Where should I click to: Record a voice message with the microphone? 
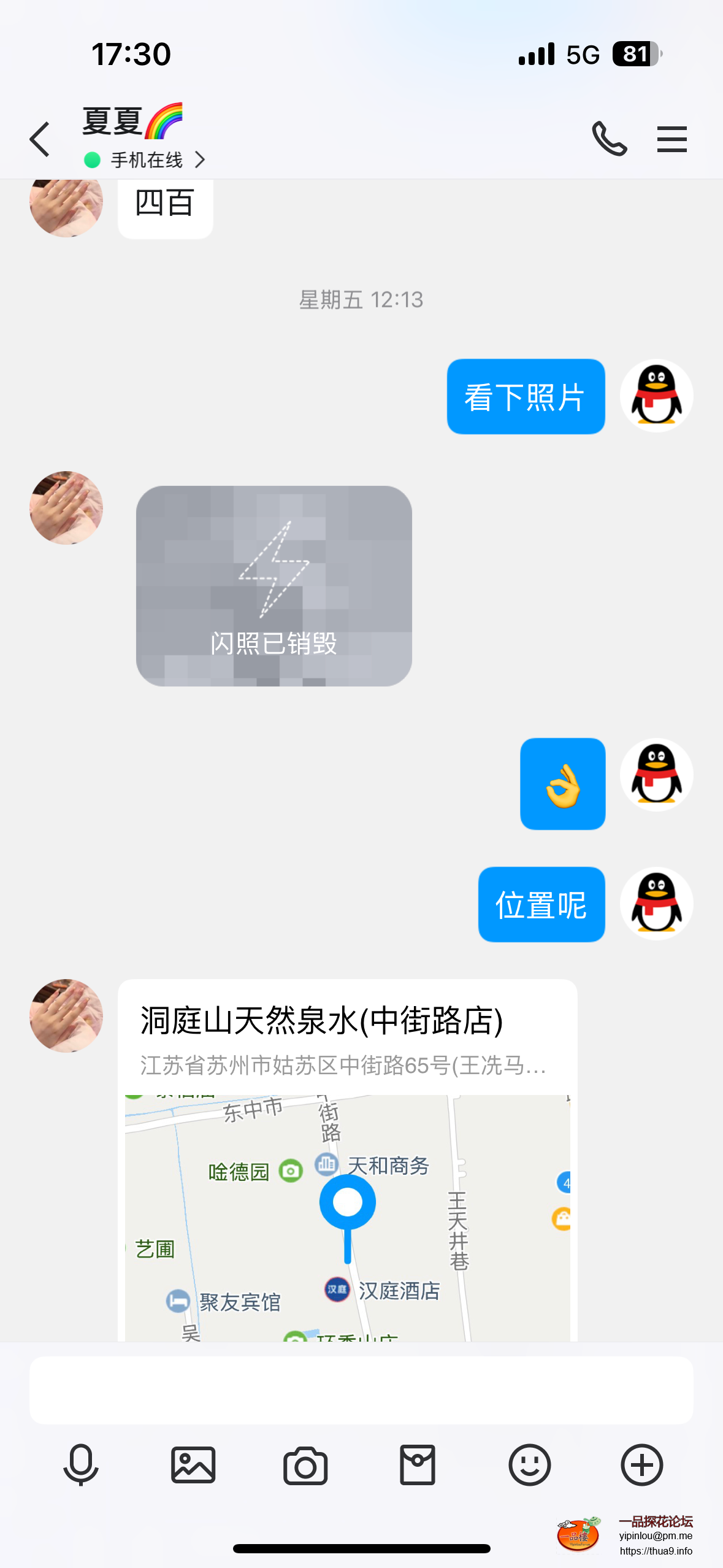(81, 1465)
